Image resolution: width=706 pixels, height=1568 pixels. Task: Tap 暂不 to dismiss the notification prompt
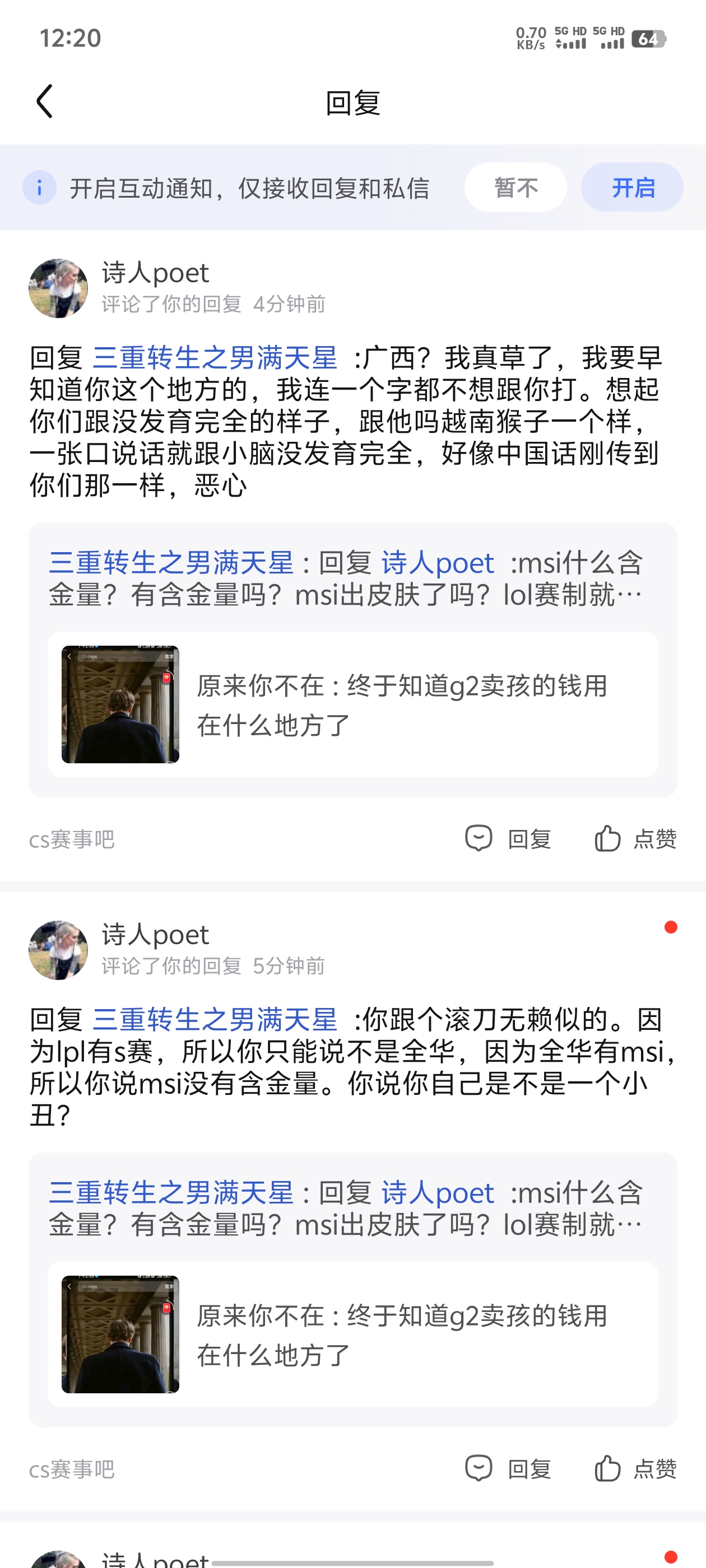coord(515,187)
